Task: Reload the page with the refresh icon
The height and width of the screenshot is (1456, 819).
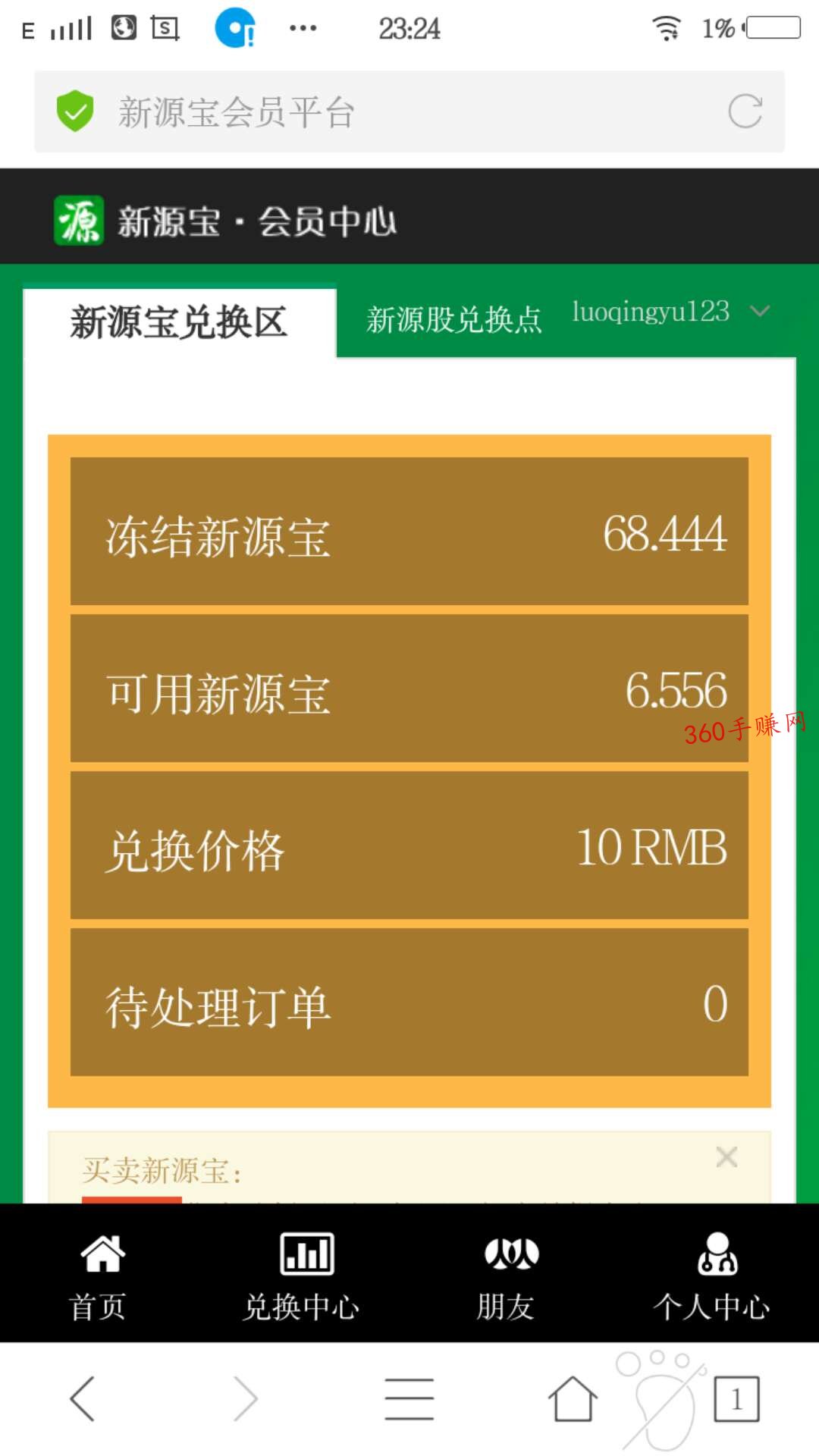Action: (x=745, y=111)
